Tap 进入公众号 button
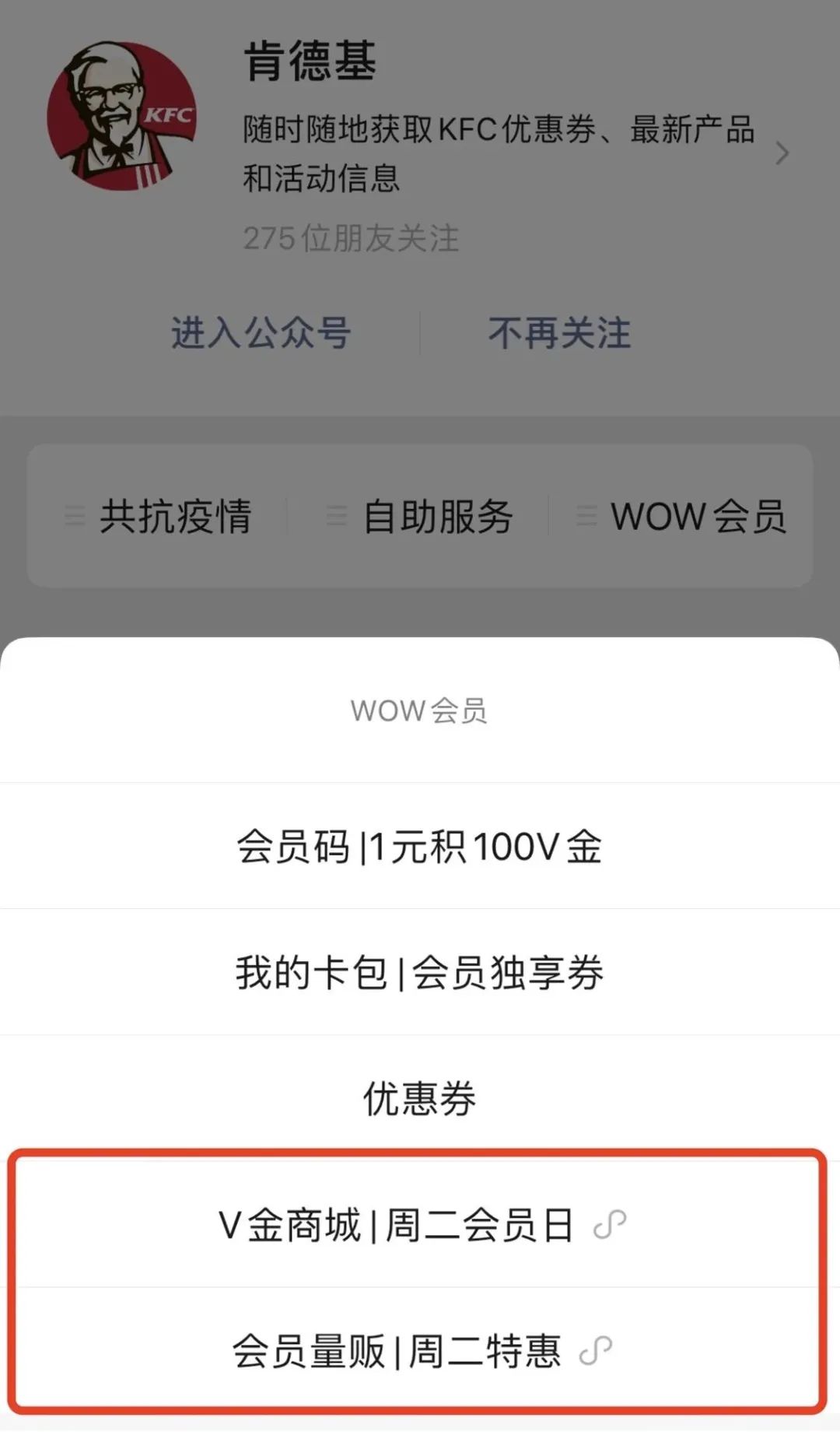Viewport: 840px width, 1435px height. [x=261, y=333]
